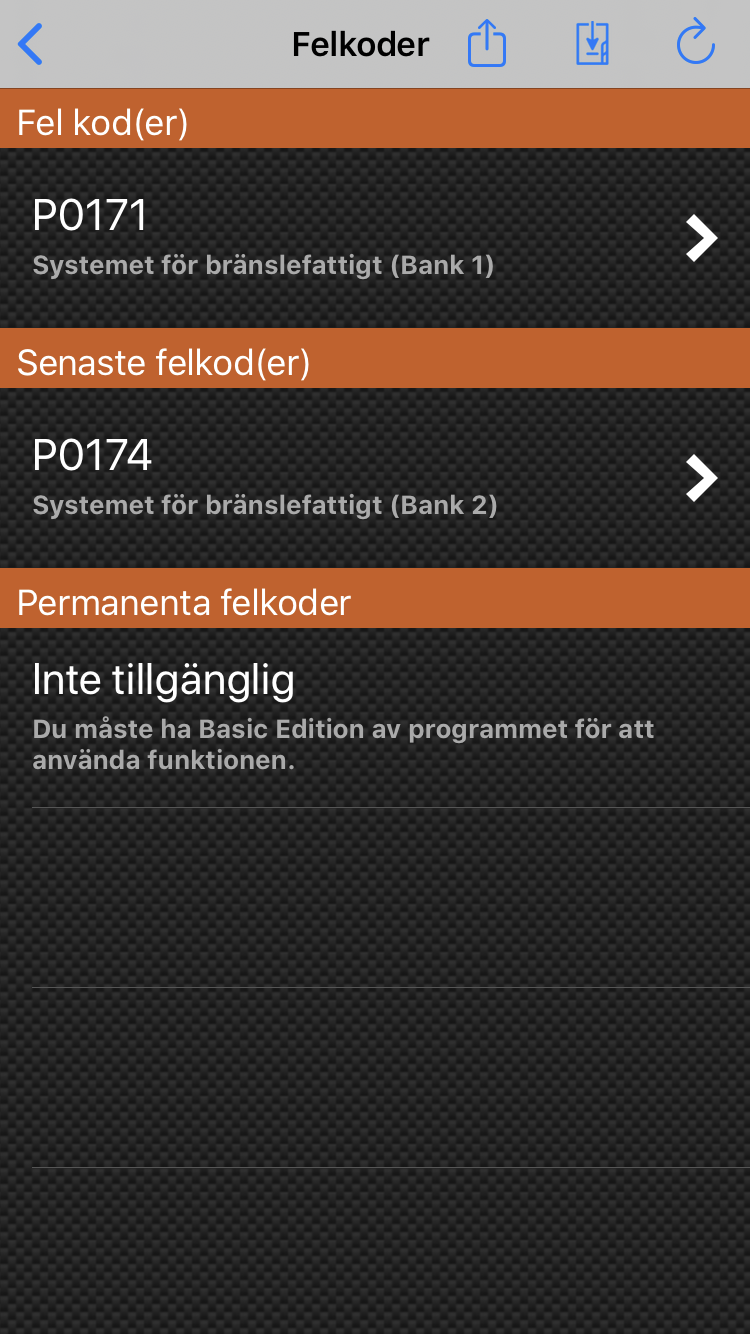Save the fault codes via download icon
This screenshot has height=1334, width=750.
592,45
